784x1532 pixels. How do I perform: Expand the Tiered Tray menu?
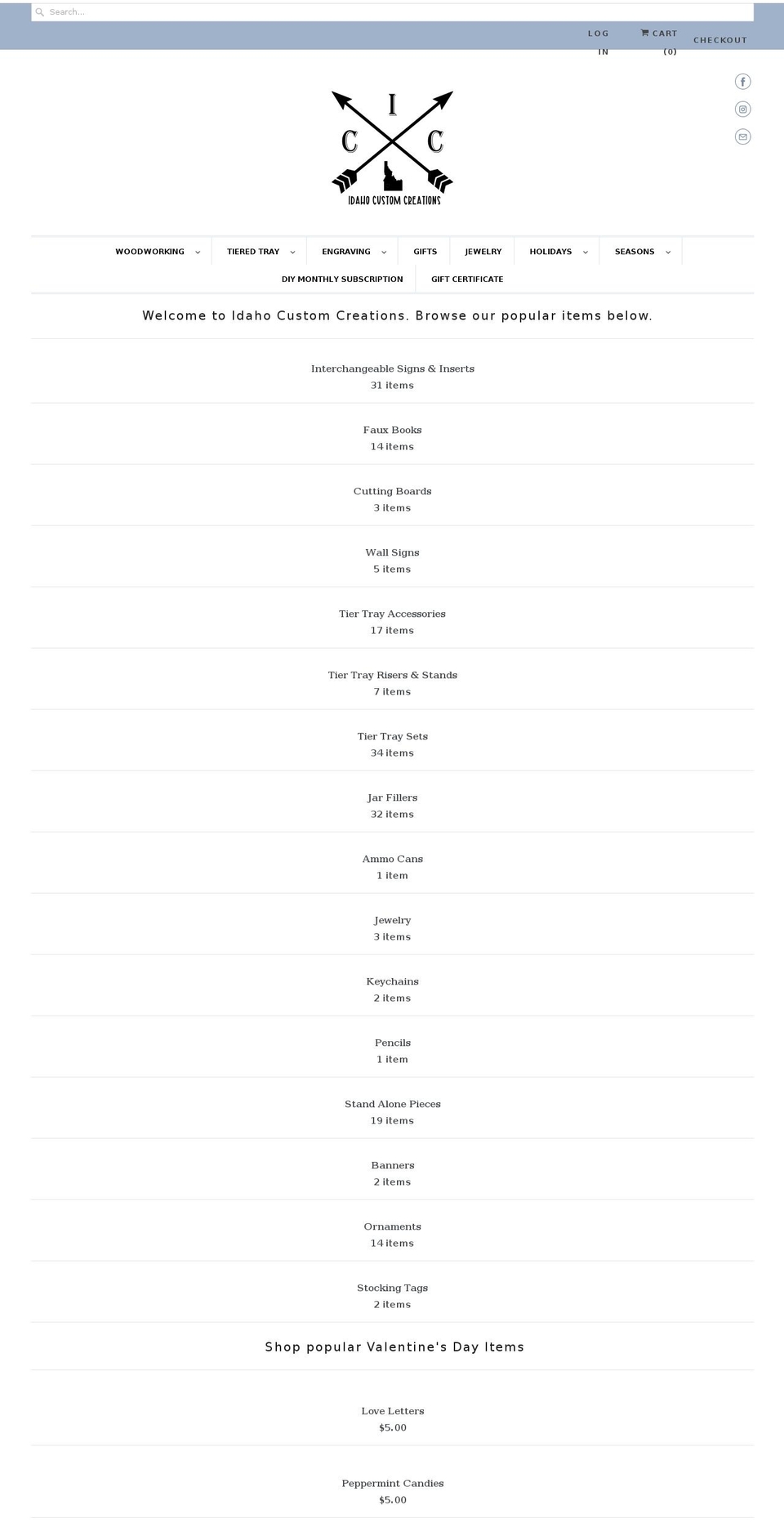(x=260, y=252)
